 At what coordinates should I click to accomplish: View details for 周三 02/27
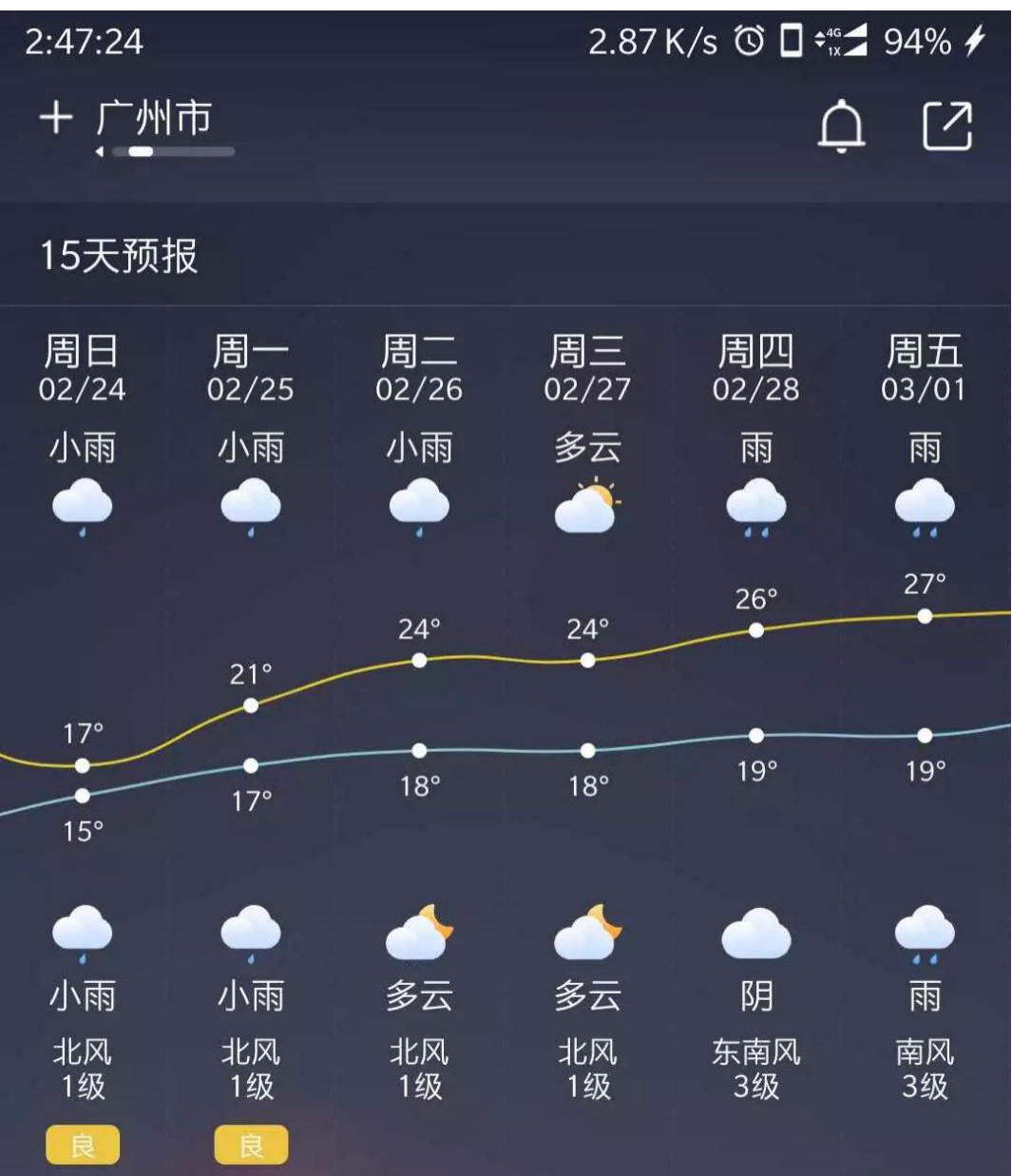pyautogui.click(x=587, y=369)
